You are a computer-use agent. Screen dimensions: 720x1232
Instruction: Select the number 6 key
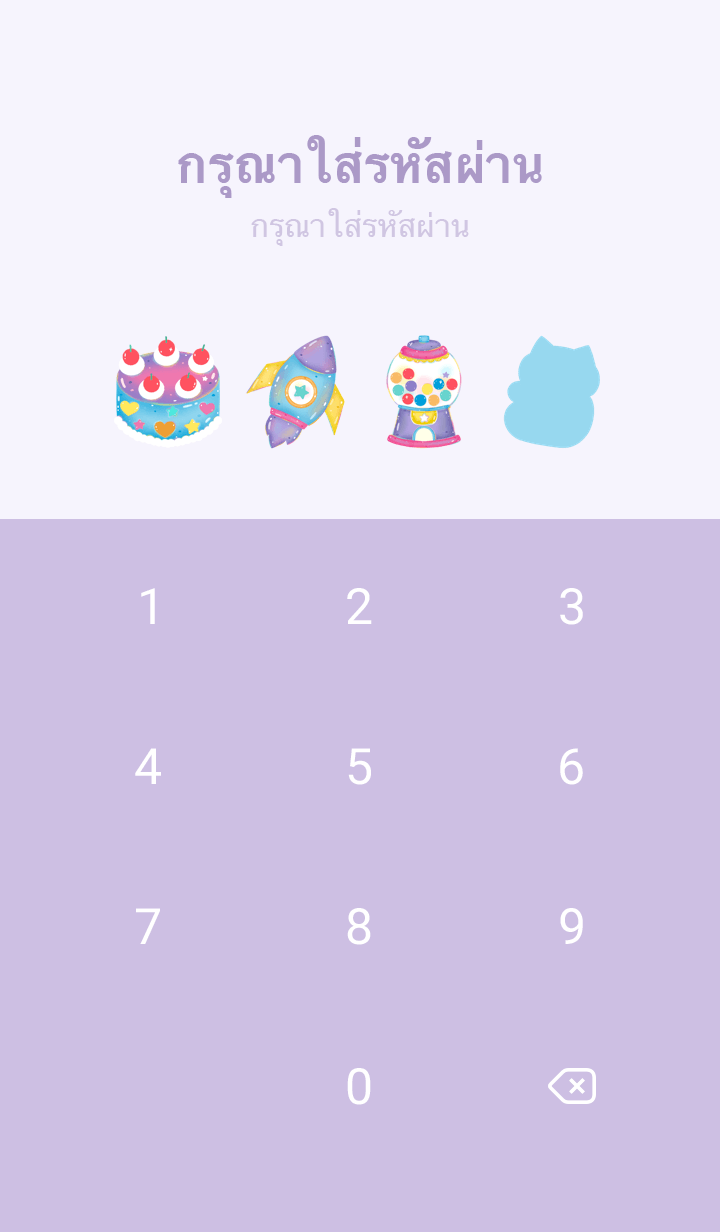[571, 767]
